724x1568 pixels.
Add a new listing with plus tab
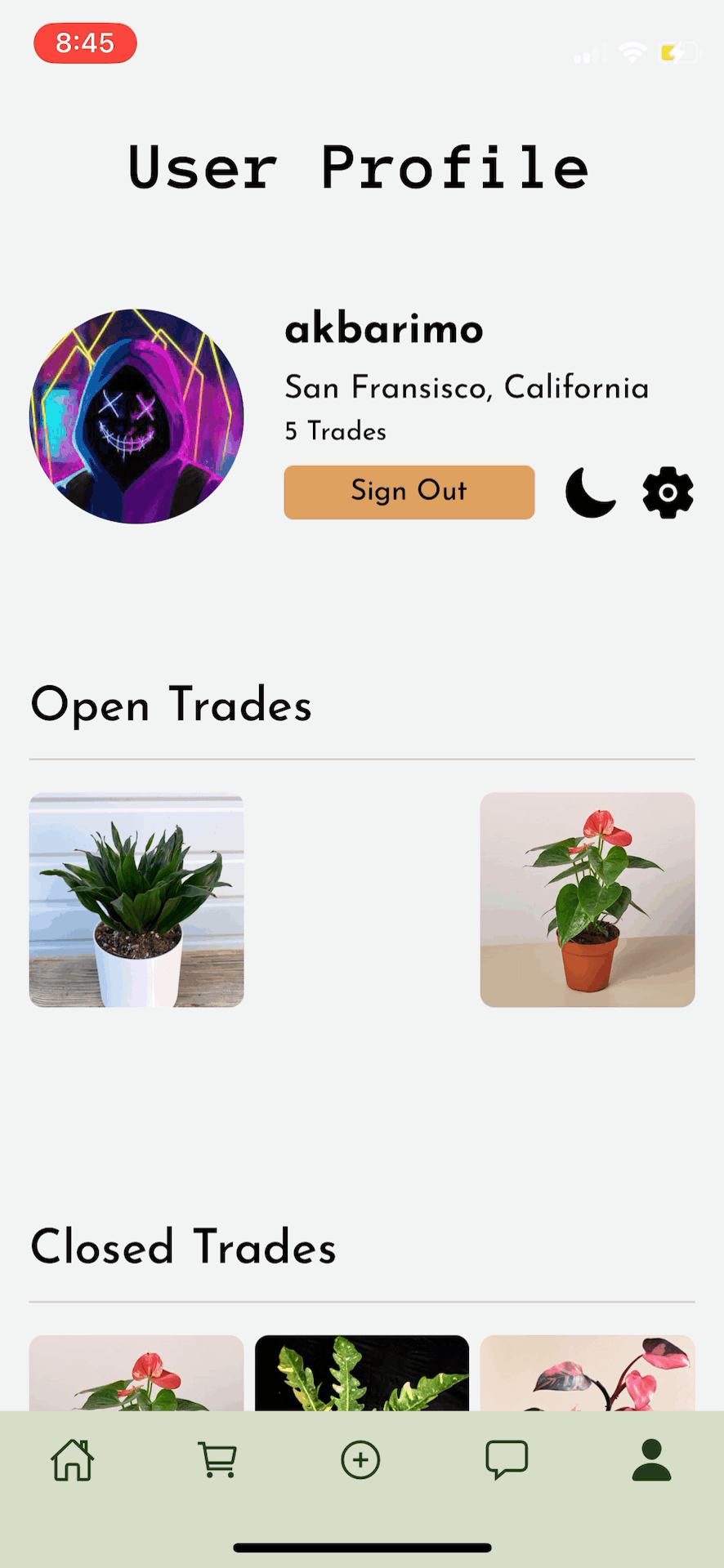361,1459
